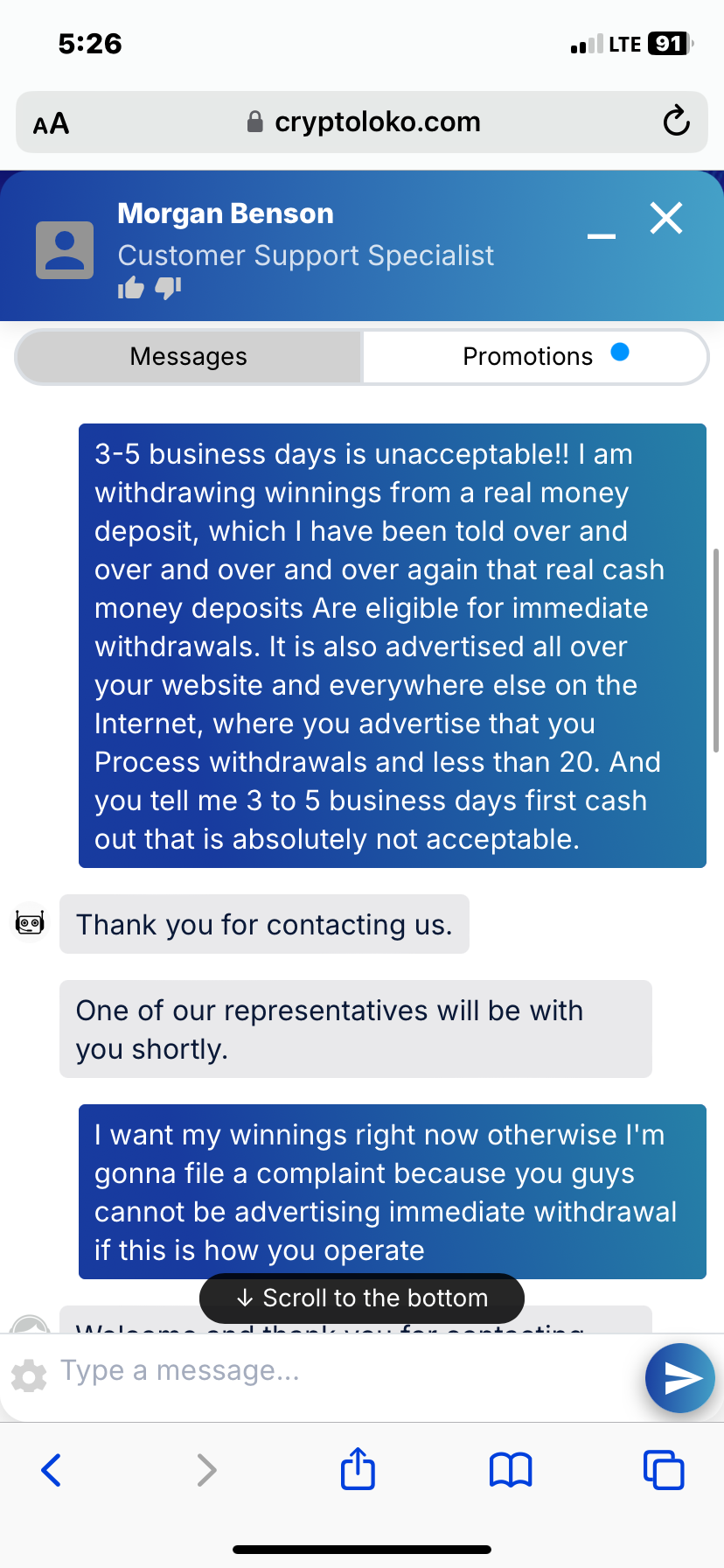Focus the Type a message field
The width and height of the screenshot is (724, 1568).
pos(341,1370)
